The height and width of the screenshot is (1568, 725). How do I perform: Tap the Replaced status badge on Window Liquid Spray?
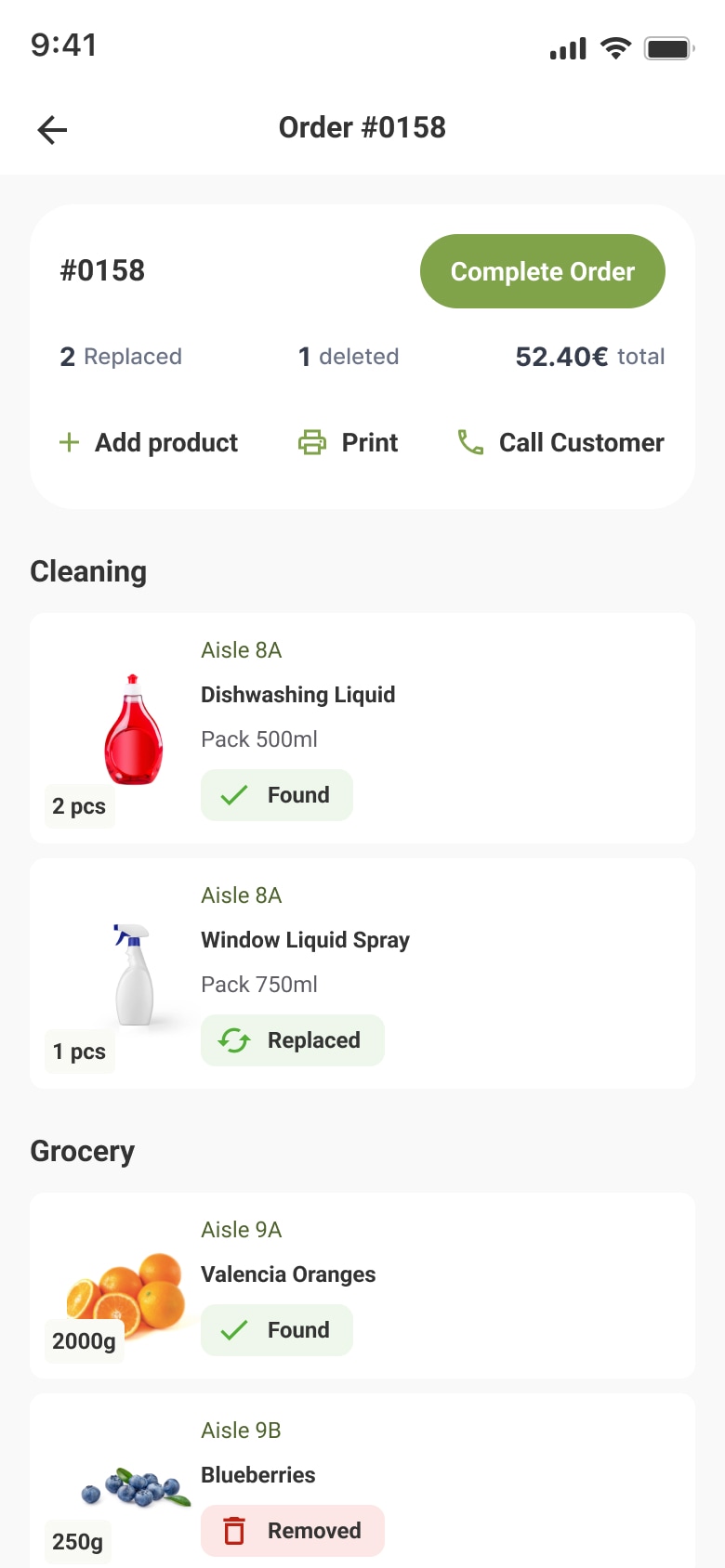point(293,1040)
